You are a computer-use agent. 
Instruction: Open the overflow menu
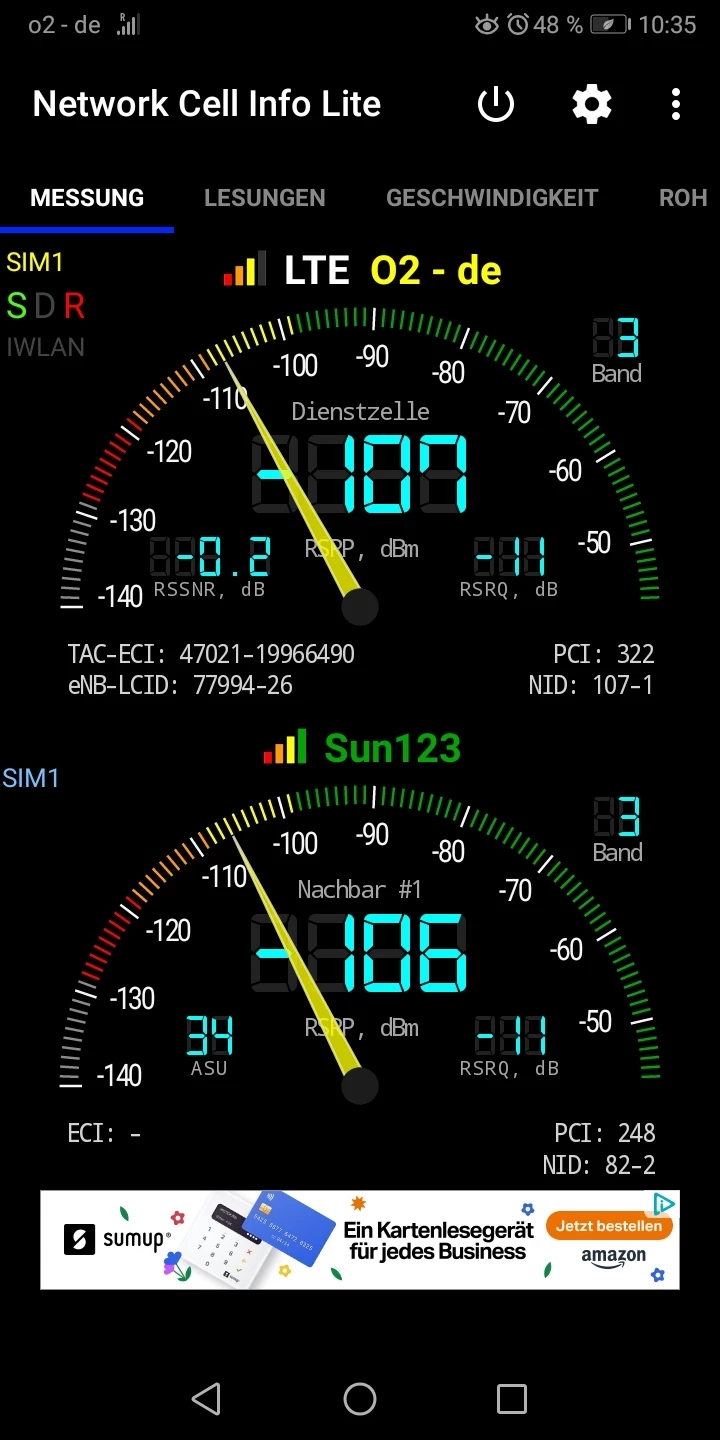tap(676, 104)
